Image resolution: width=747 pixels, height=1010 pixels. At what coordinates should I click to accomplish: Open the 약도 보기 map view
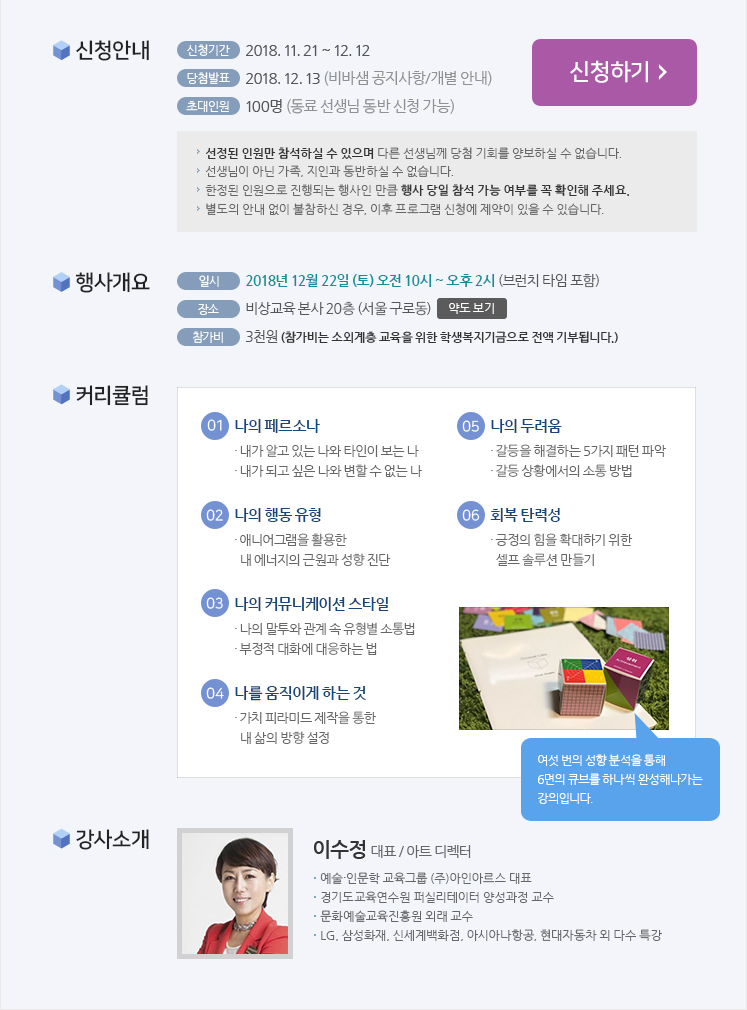tap(472, 308)
